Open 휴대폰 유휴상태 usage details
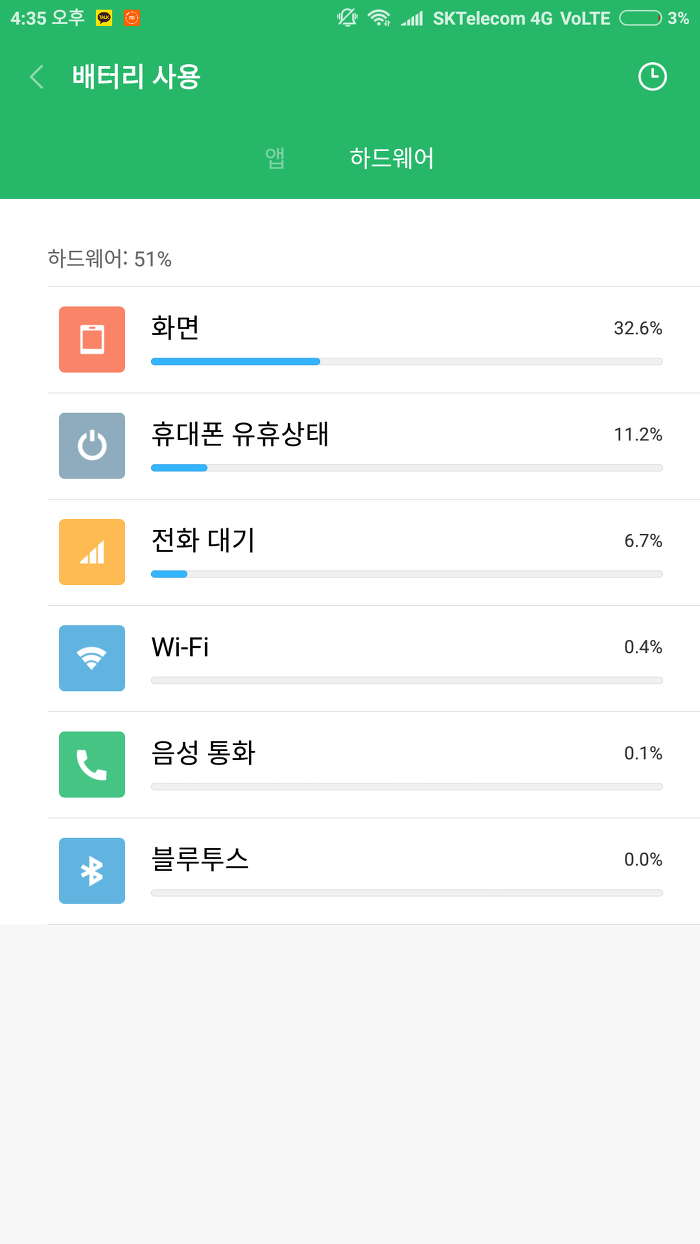This screenshot has width=700, height=1244. [374, 446]
